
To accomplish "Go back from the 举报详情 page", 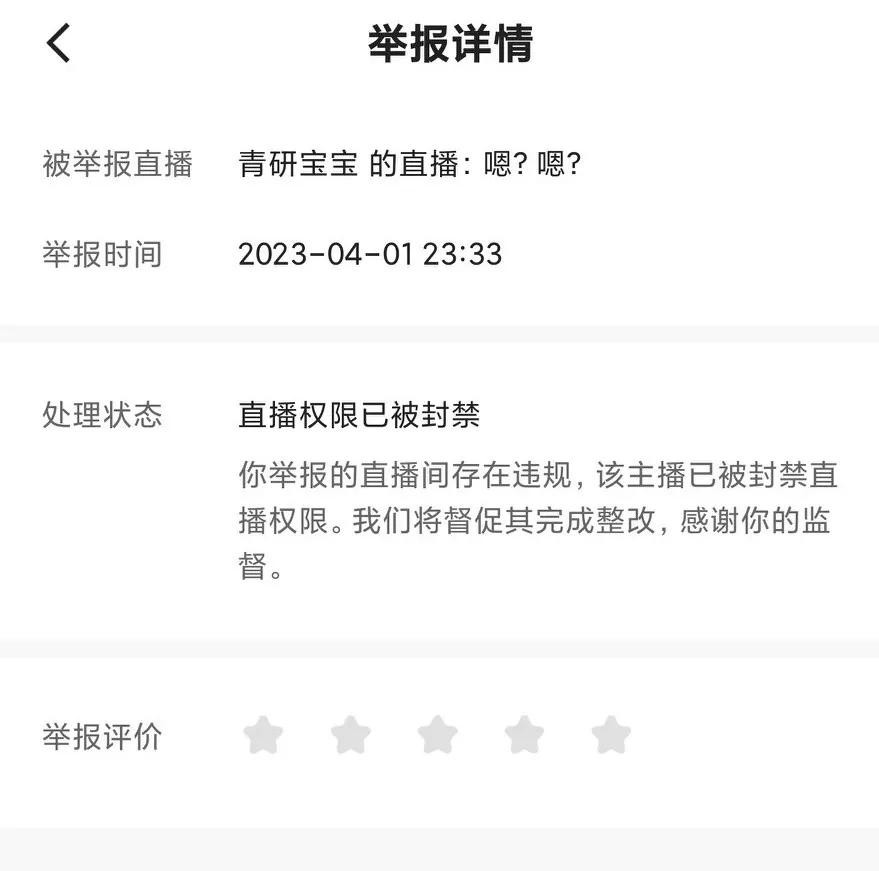I will click(59, 44).
